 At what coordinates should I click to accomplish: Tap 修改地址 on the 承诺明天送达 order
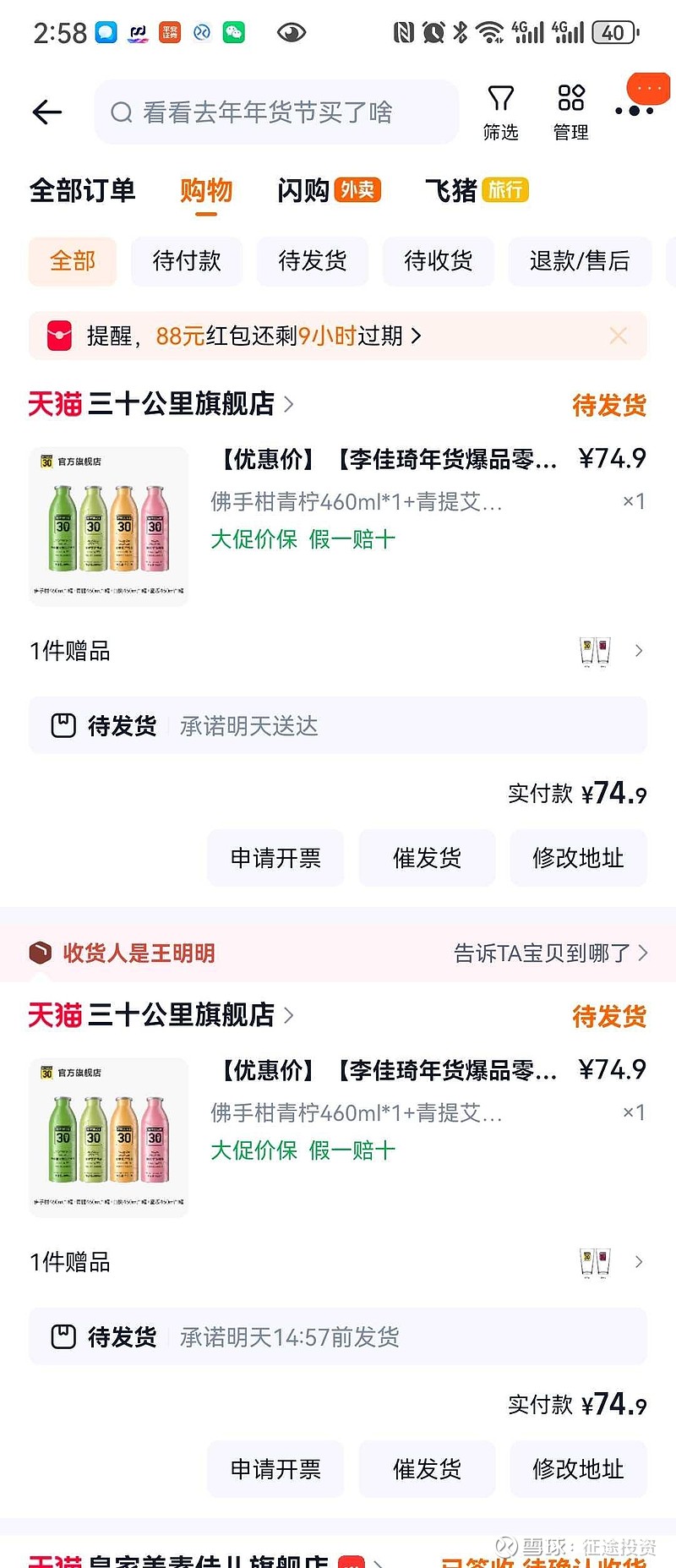(x=578, y=858)
